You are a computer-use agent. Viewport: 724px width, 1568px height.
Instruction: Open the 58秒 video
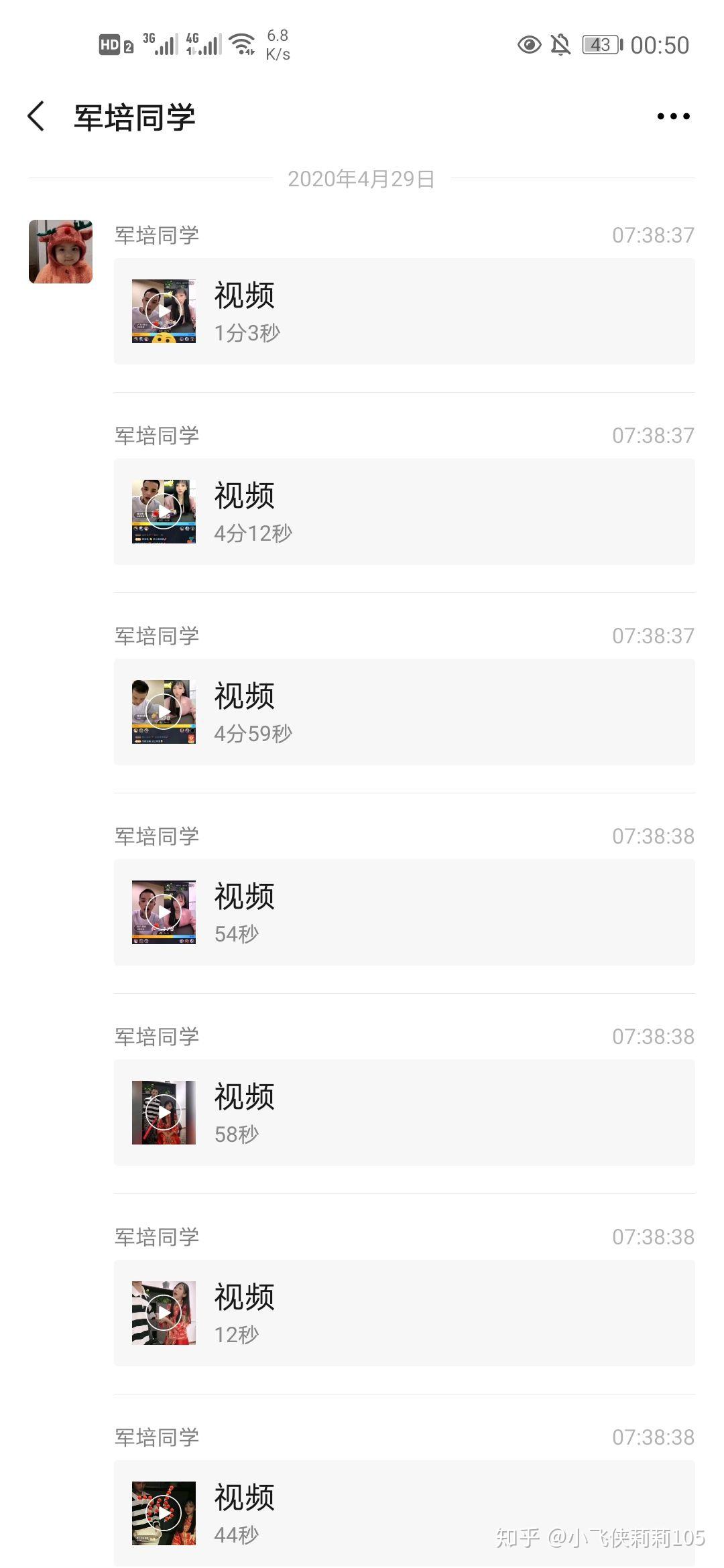(x=404, y=1113)
